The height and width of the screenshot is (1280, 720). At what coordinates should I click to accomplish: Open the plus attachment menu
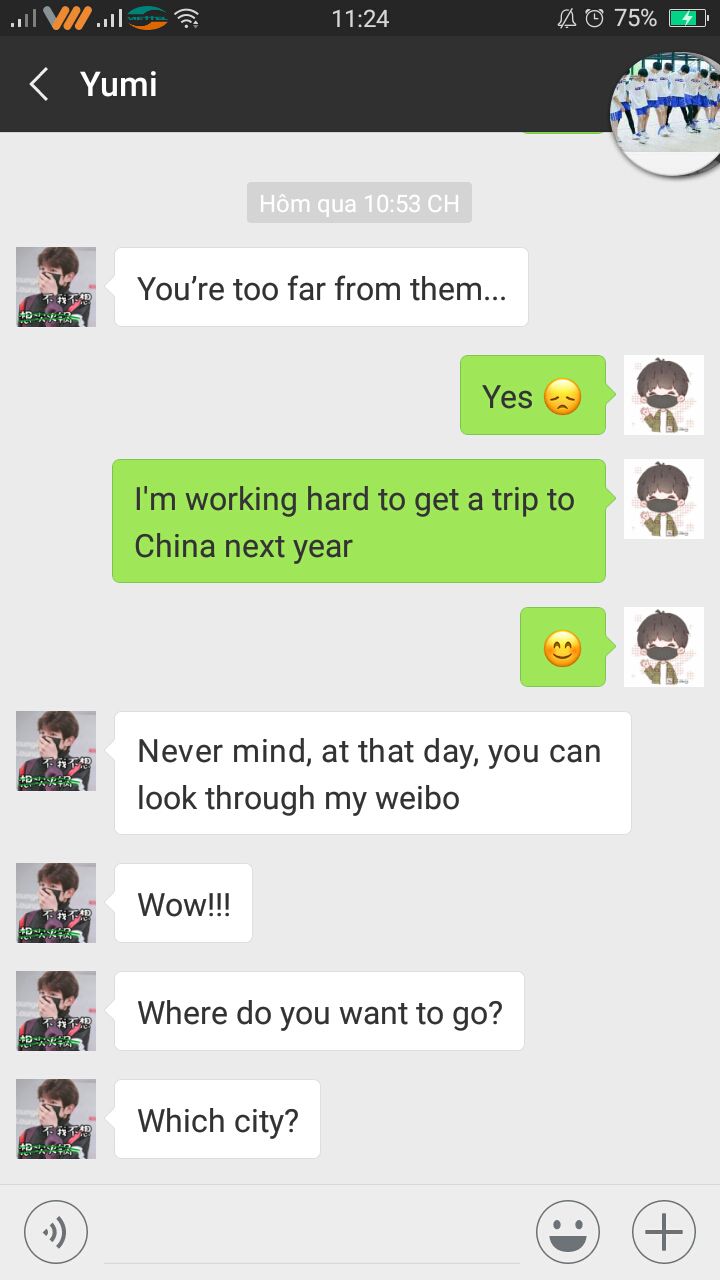coord(664,1232)
